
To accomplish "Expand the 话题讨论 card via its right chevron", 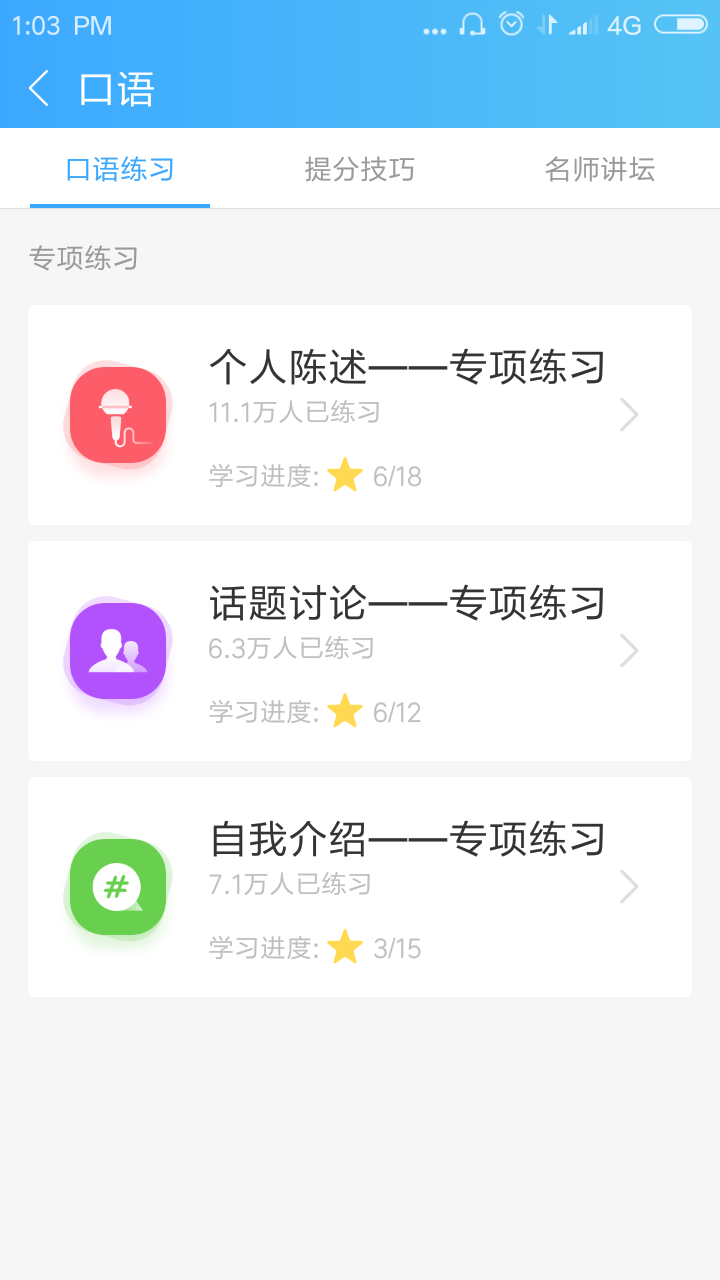I will (630, 650).
